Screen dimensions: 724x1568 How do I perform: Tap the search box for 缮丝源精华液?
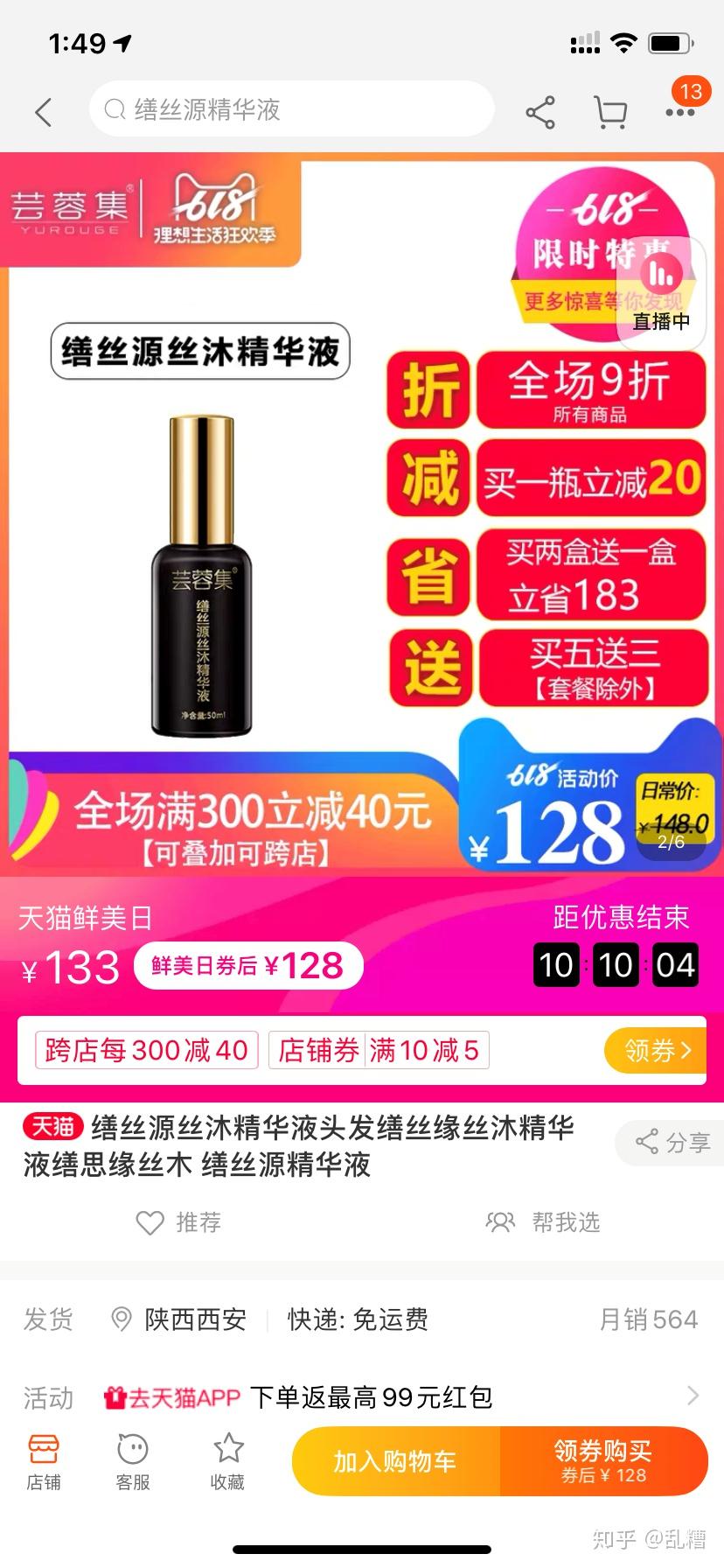[x=291, y=109]
